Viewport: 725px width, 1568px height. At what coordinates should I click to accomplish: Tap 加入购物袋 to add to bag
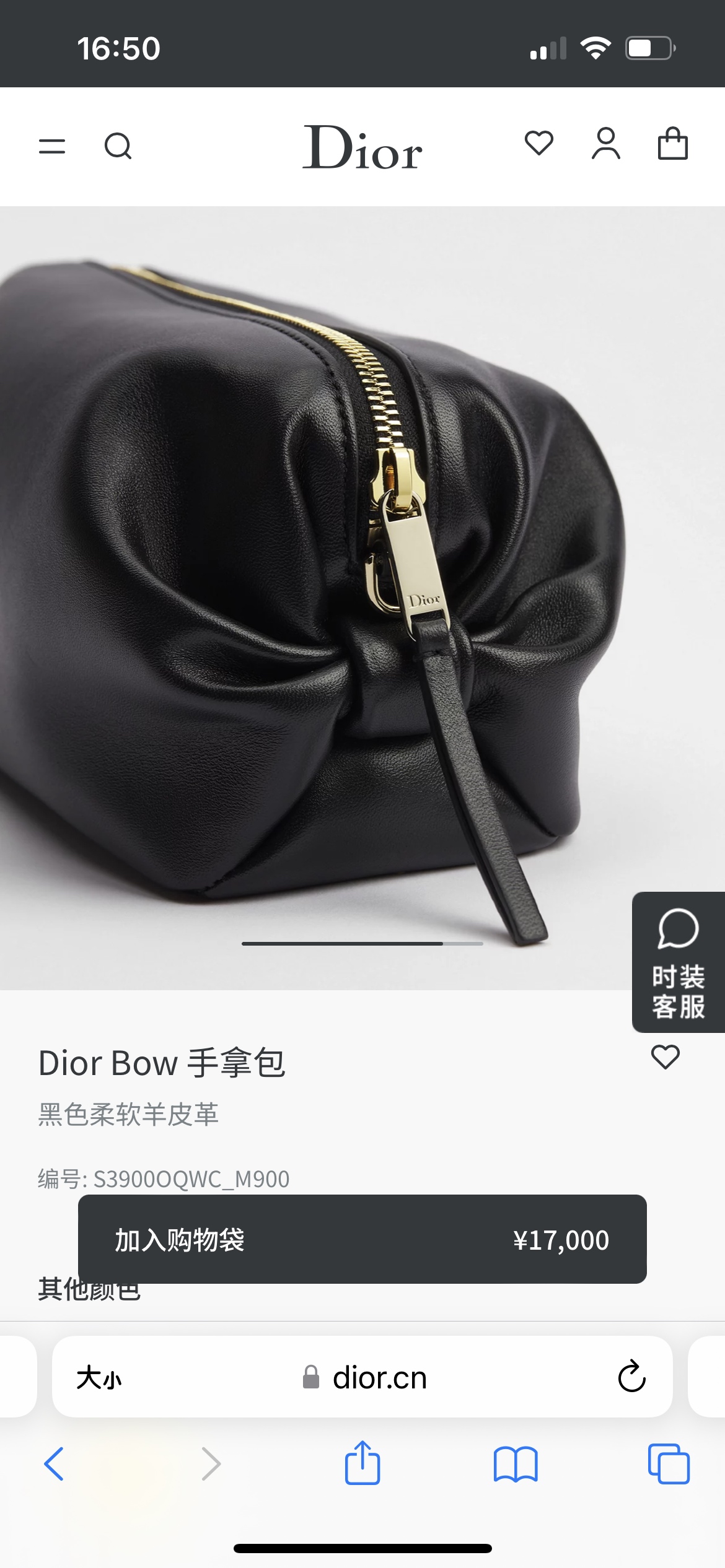pyautogui.click(x=362, y=1239)
